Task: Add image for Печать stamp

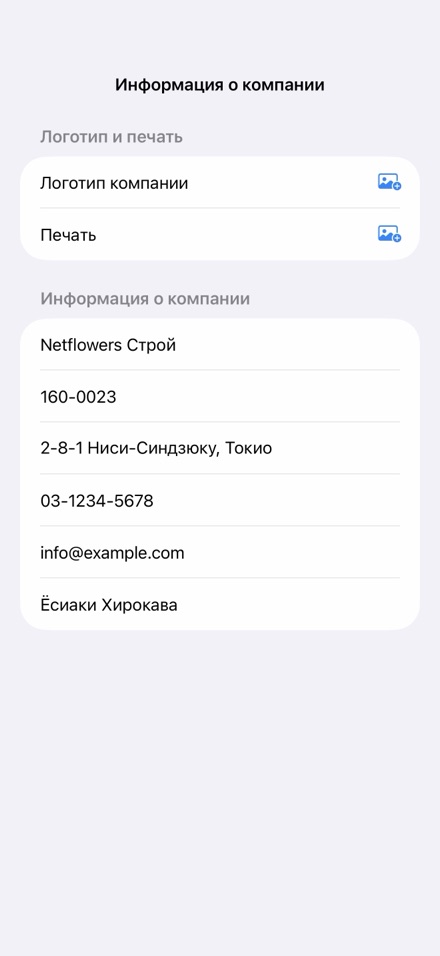Action: tap(389, 234)
